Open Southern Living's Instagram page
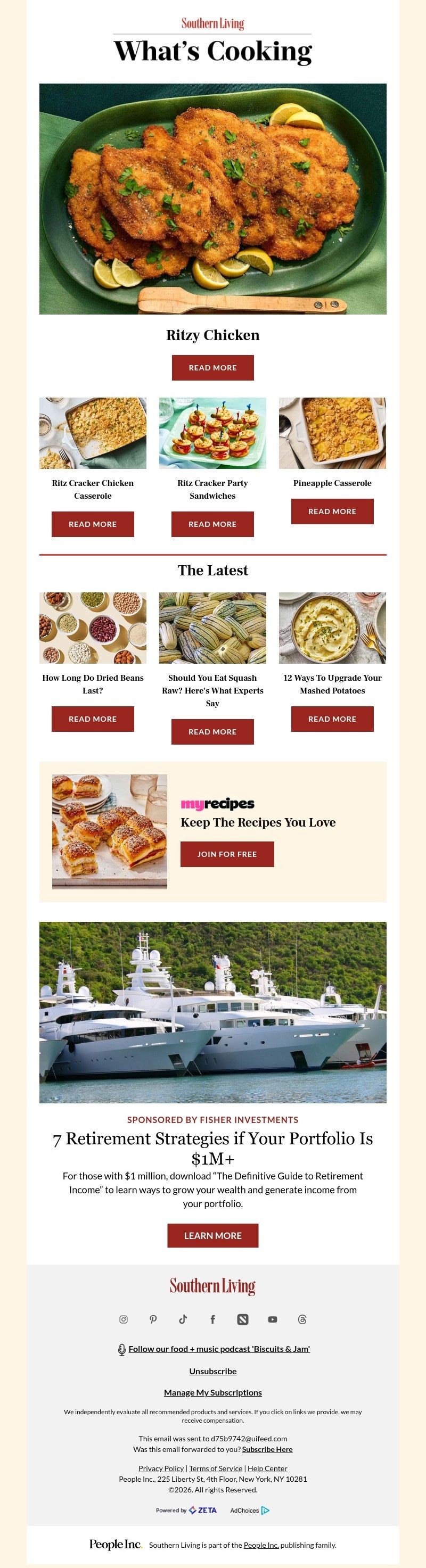 pos(124,1319)
